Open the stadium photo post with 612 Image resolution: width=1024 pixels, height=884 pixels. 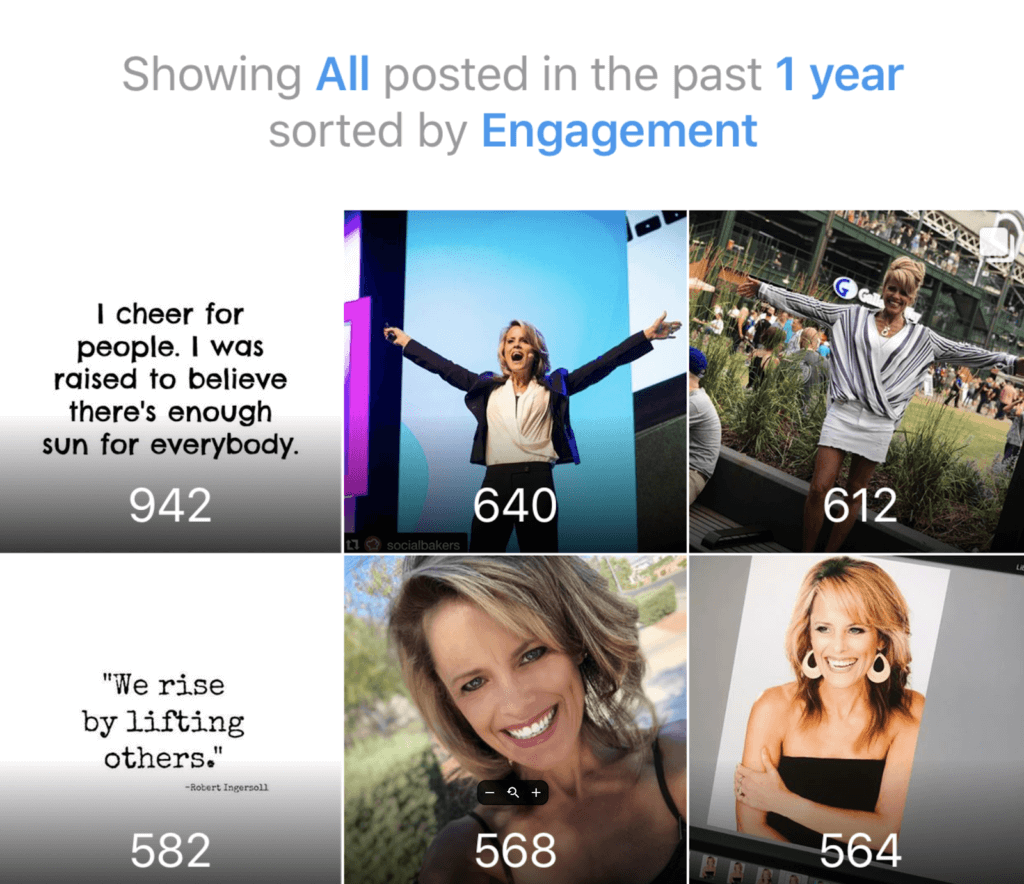click(856, 382)
